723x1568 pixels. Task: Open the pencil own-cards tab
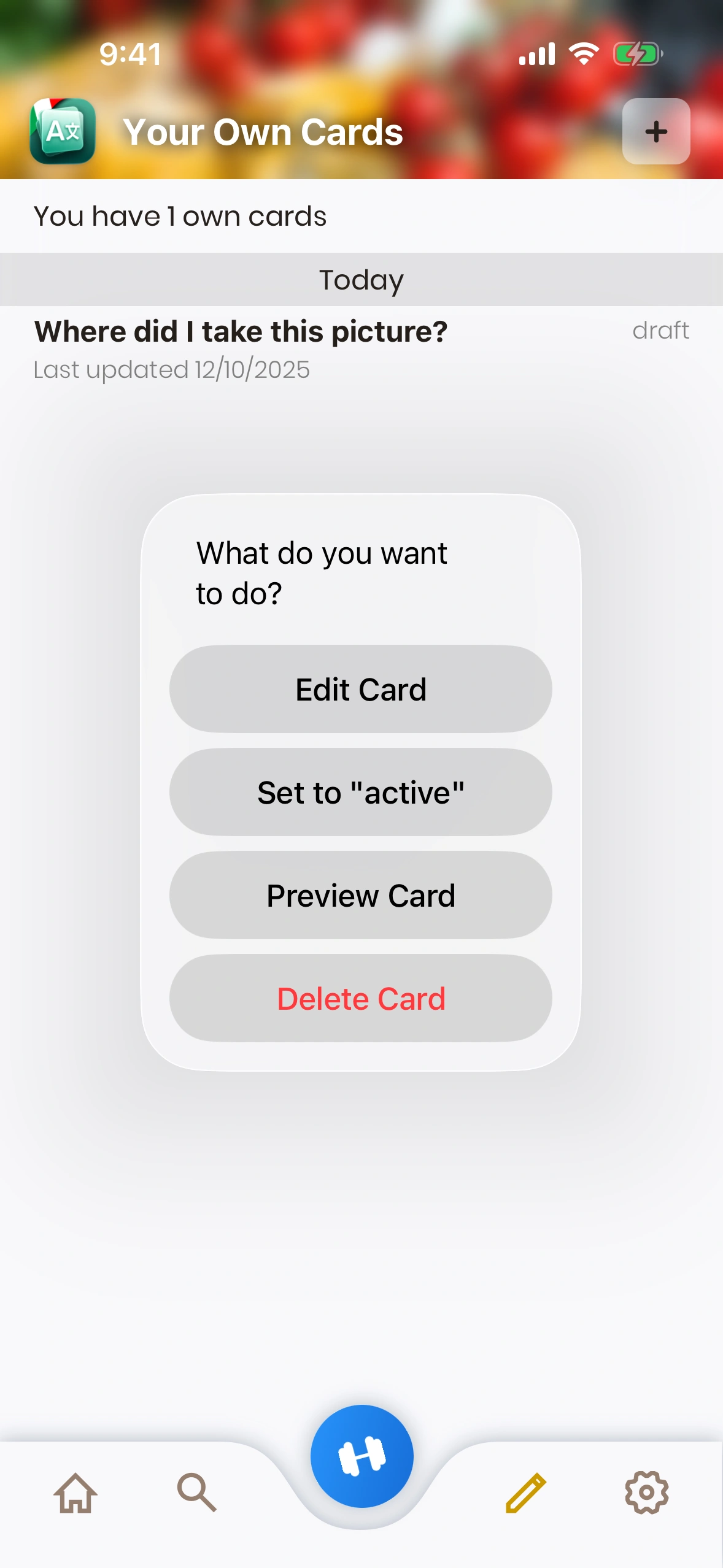tap(525, 1493)
